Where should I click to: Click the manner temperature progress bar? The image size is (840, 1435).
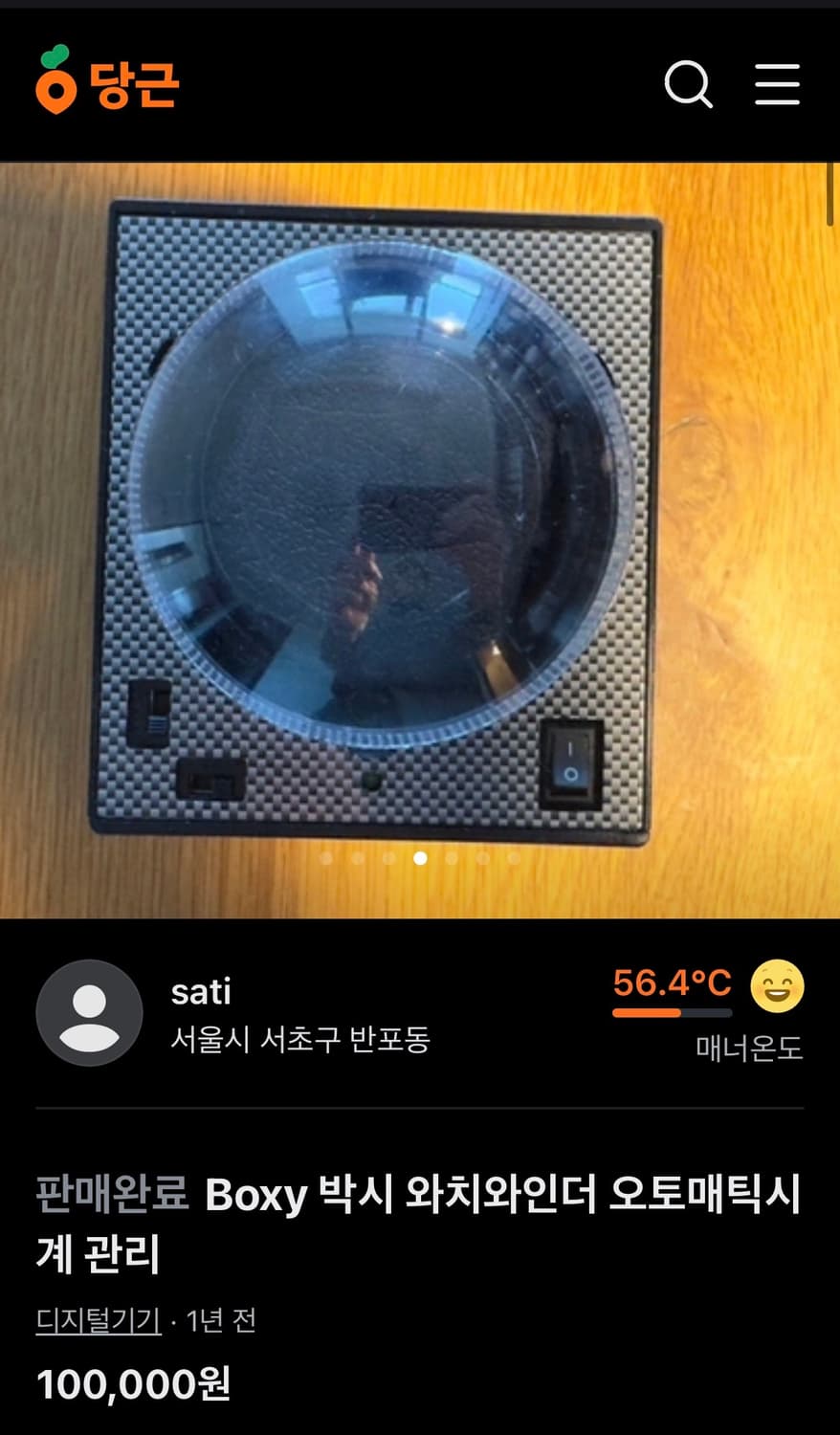(671, 1015)
